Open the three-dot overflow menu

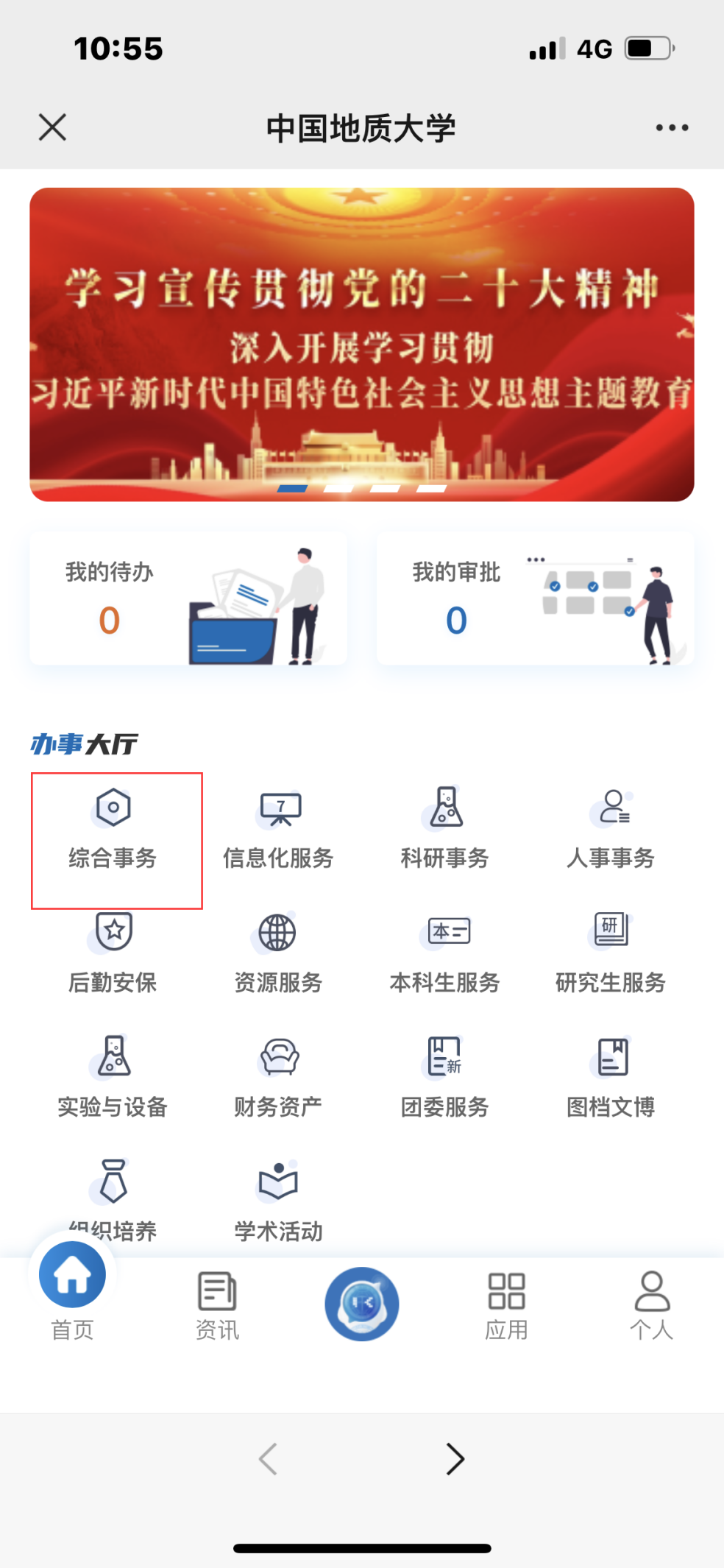pyautogui.click(x=672, y=127)
